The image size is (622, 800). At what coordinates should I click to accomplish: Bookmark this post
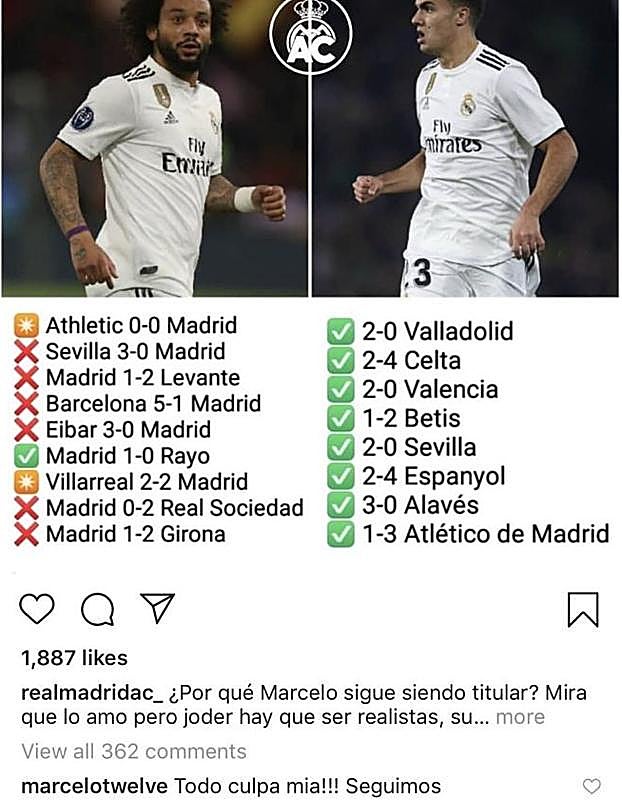583,609
